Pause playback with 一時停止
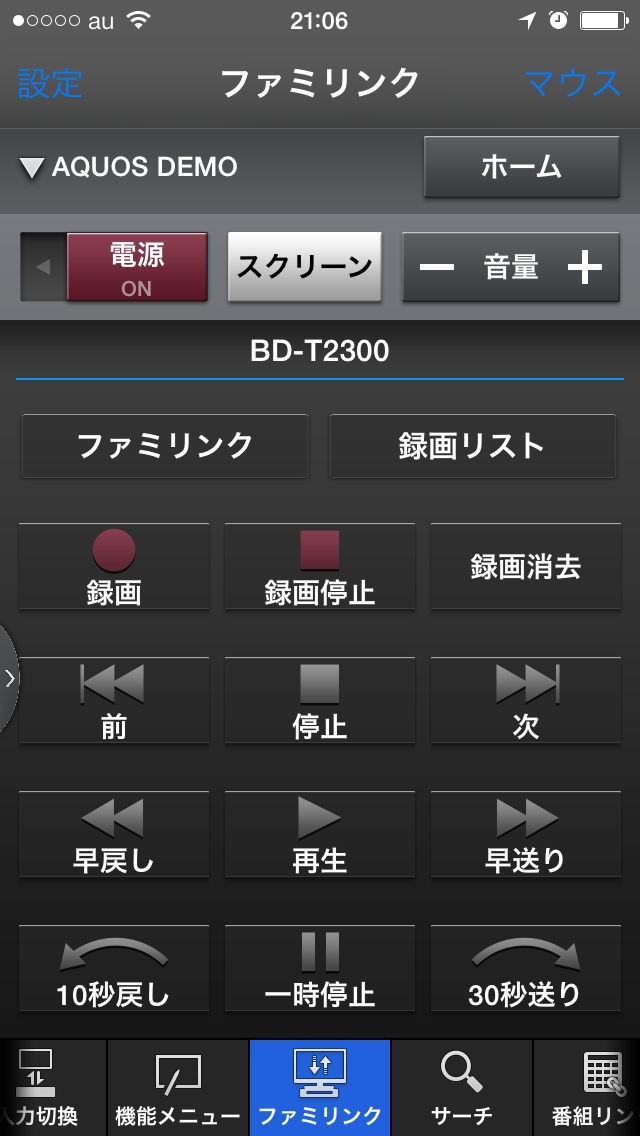The height and width of the screenshot is (1136, 640). click(x=320, y=968)
